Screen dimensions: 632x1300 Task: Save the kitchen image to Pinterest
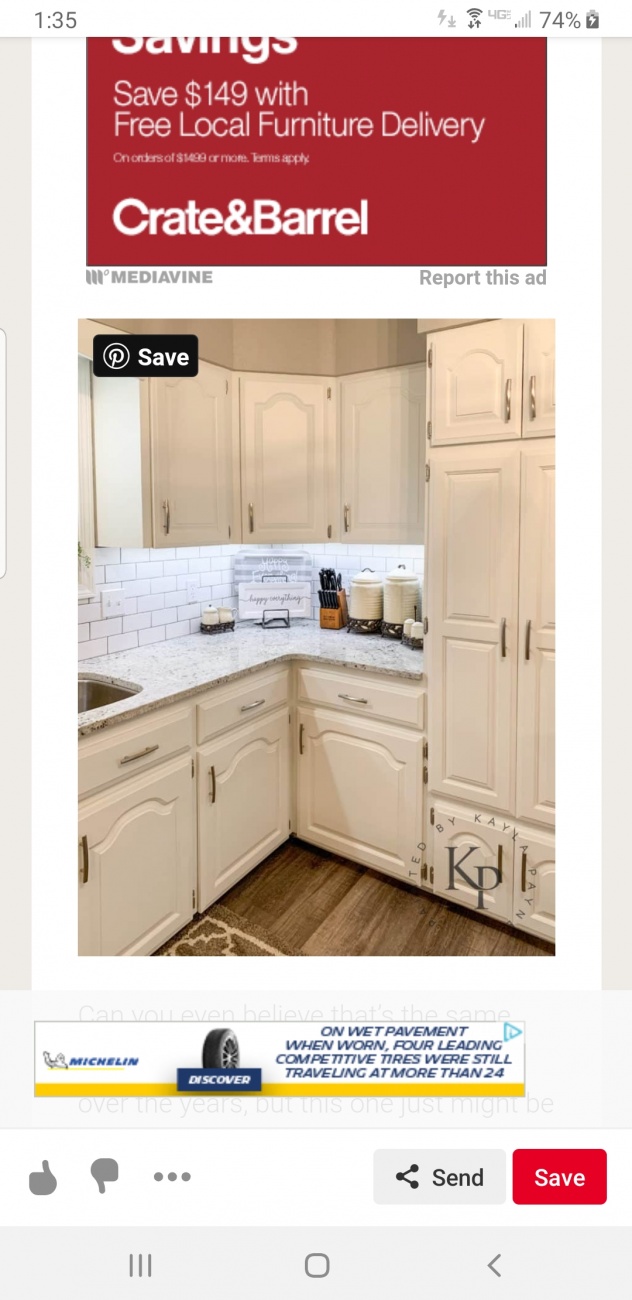point(146,357)
